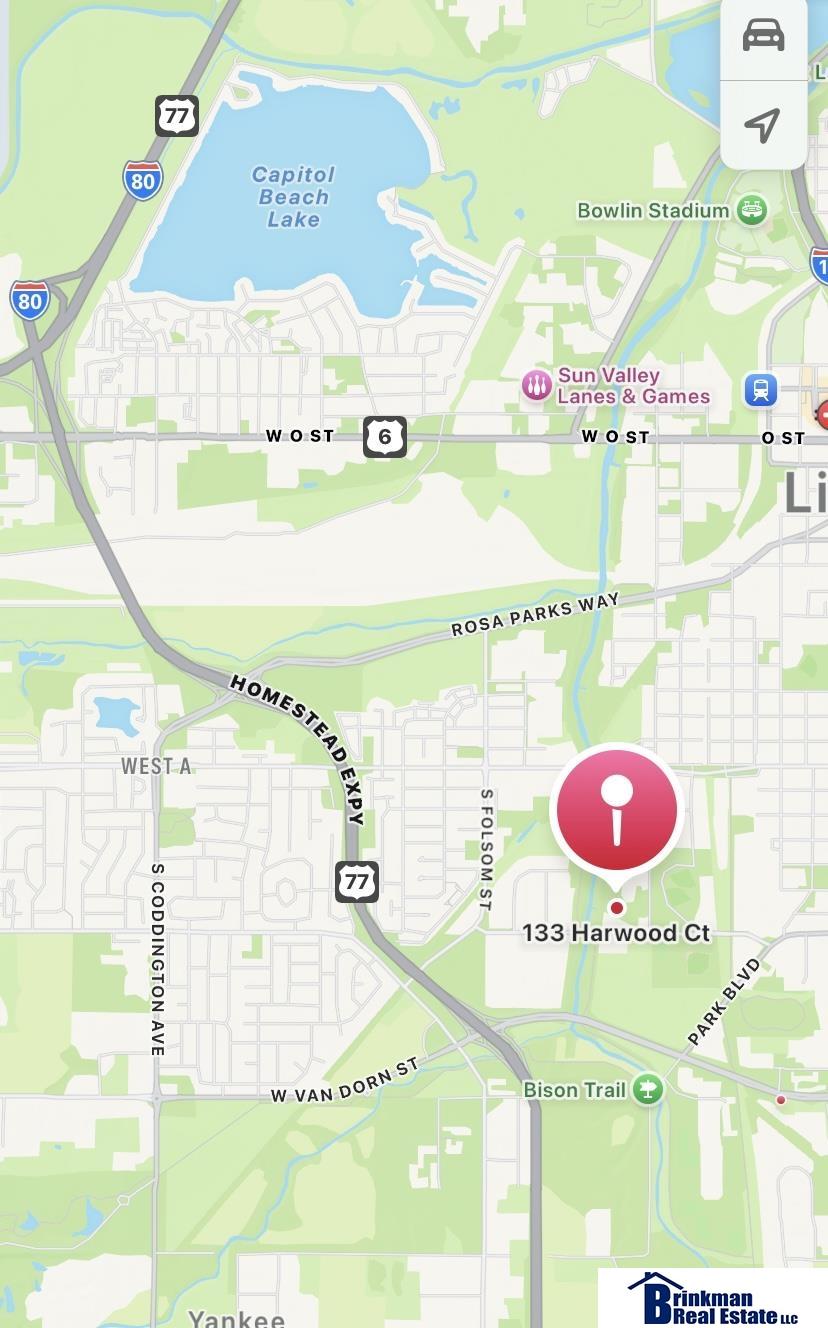
Task: Open Sun Valley Lanes & Games marker
Action: click(537, 386)
